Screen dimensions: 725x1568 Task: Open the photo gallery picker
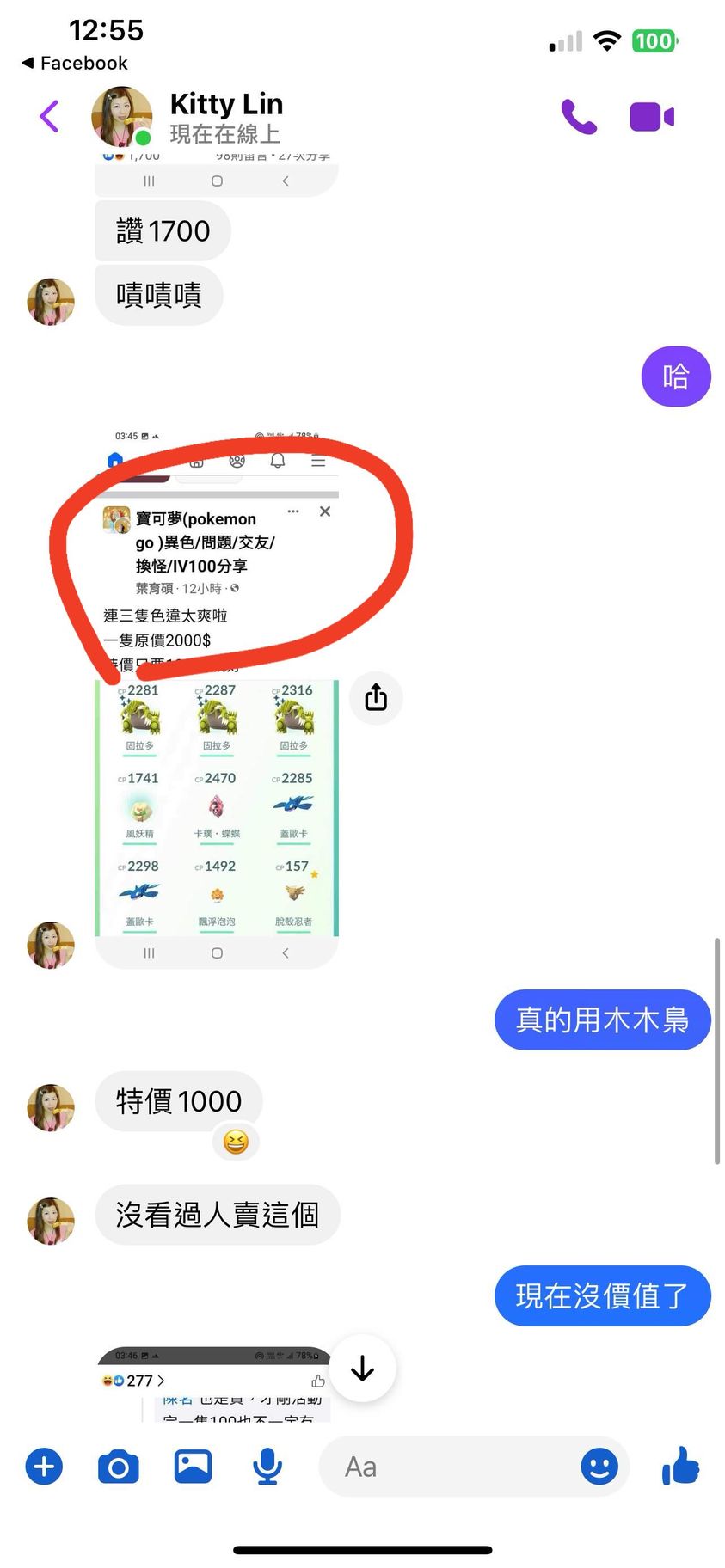pos(193,1467)
